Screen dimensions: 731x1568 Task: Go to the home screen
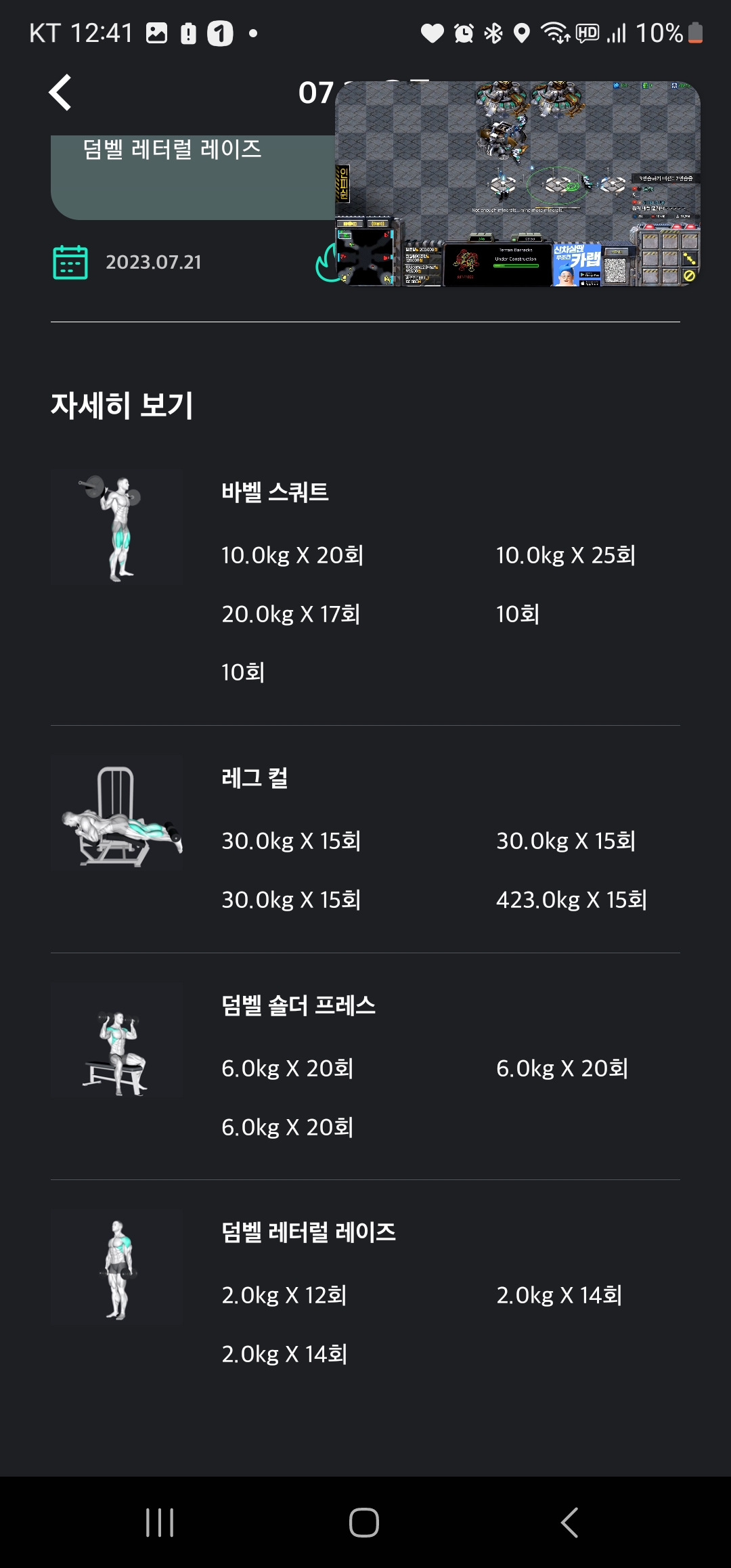(x=364, y=1523)
